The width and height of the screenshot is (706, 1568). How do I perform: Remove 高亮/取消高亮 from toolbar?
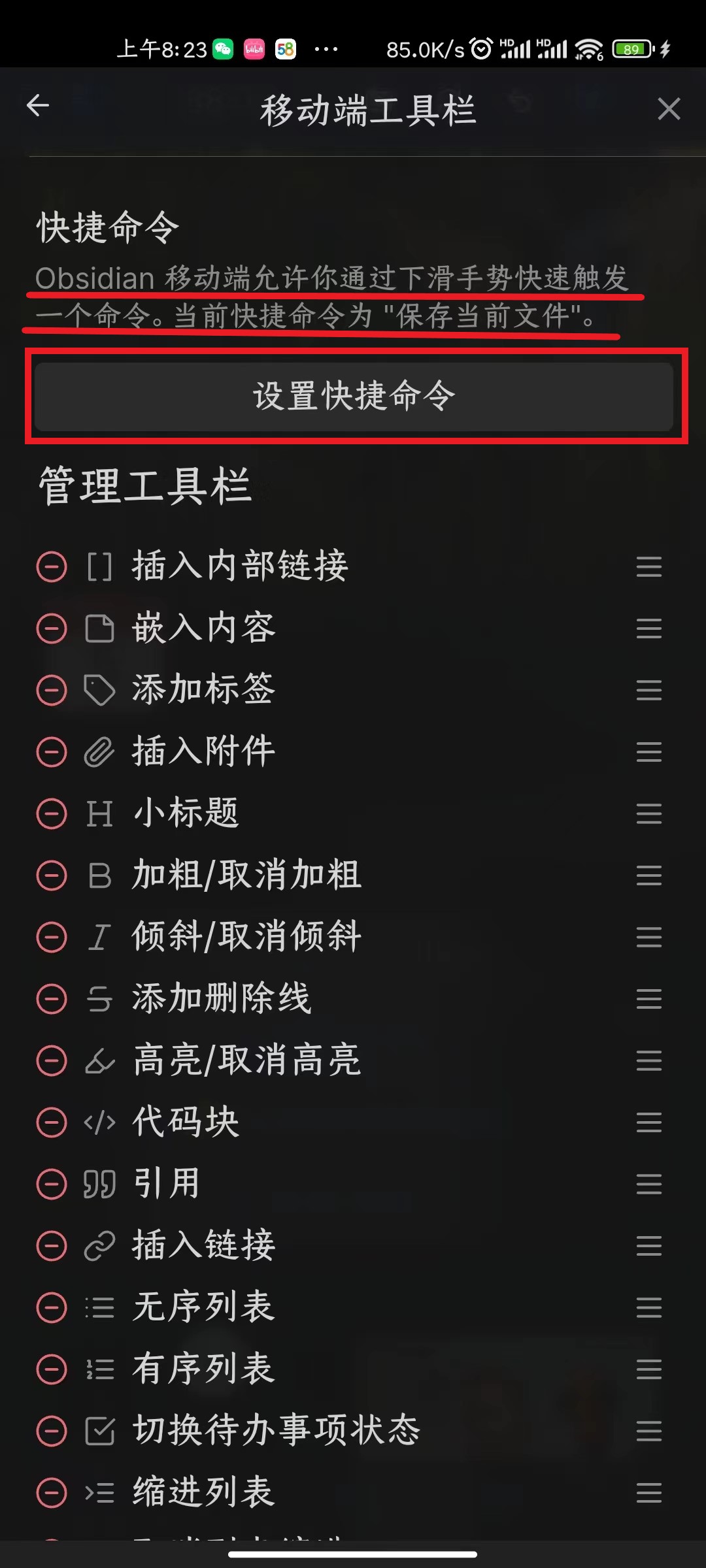(x=51, y=1060)
